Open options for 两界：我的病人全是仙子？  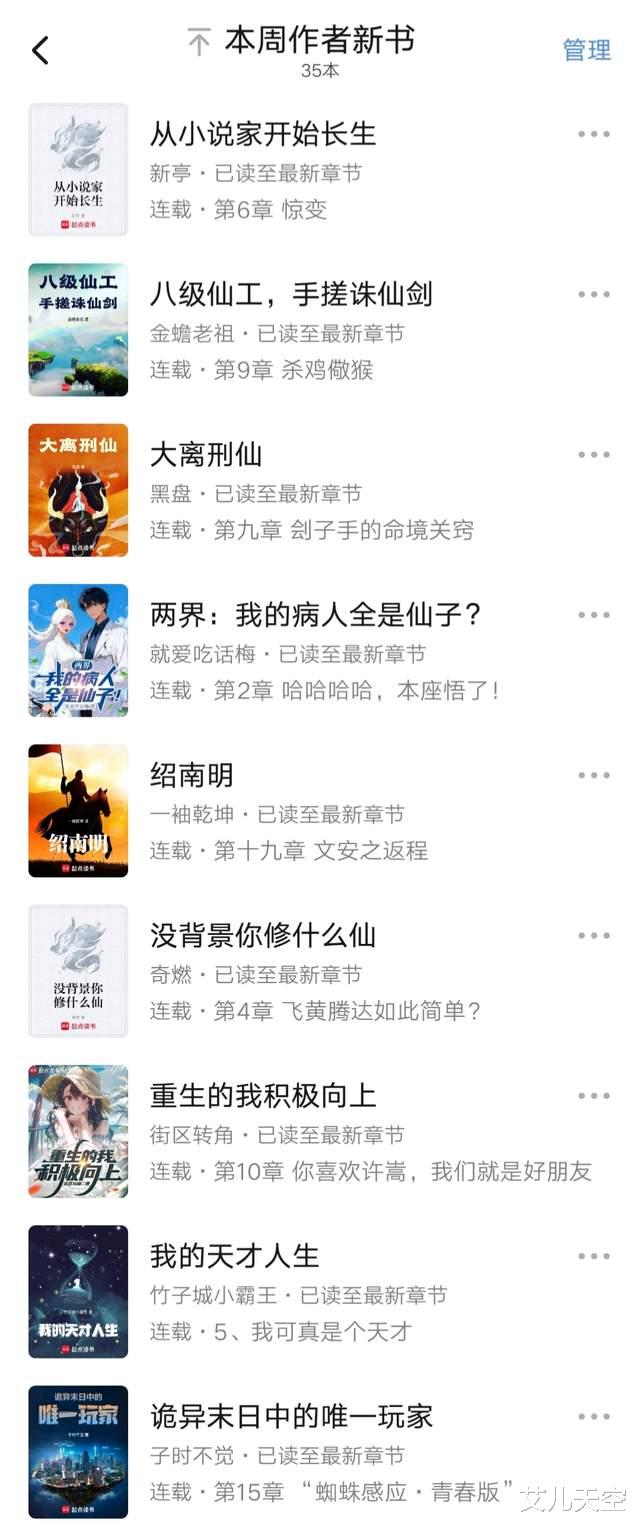(x=593, y=615)
